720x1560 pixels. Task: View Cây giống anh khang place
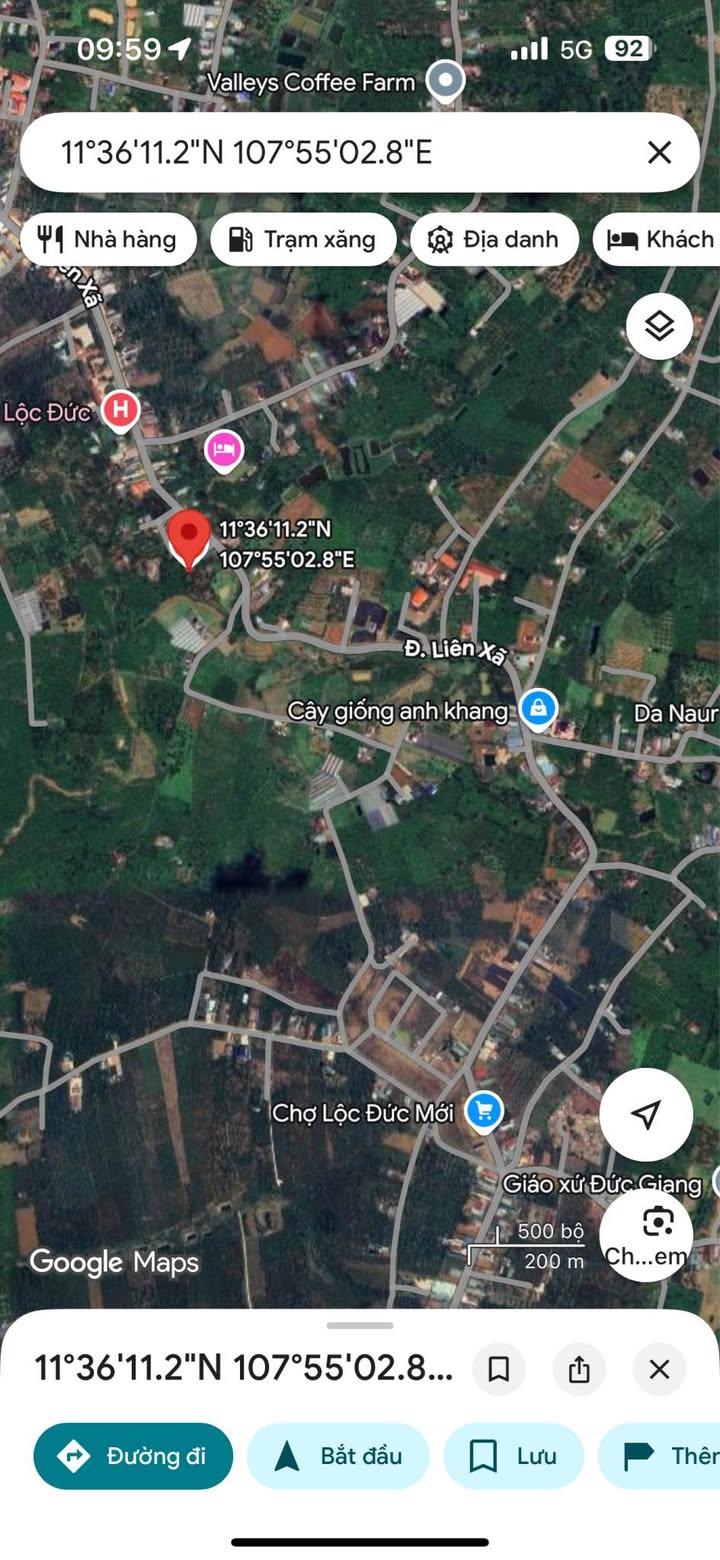(538, 710)
